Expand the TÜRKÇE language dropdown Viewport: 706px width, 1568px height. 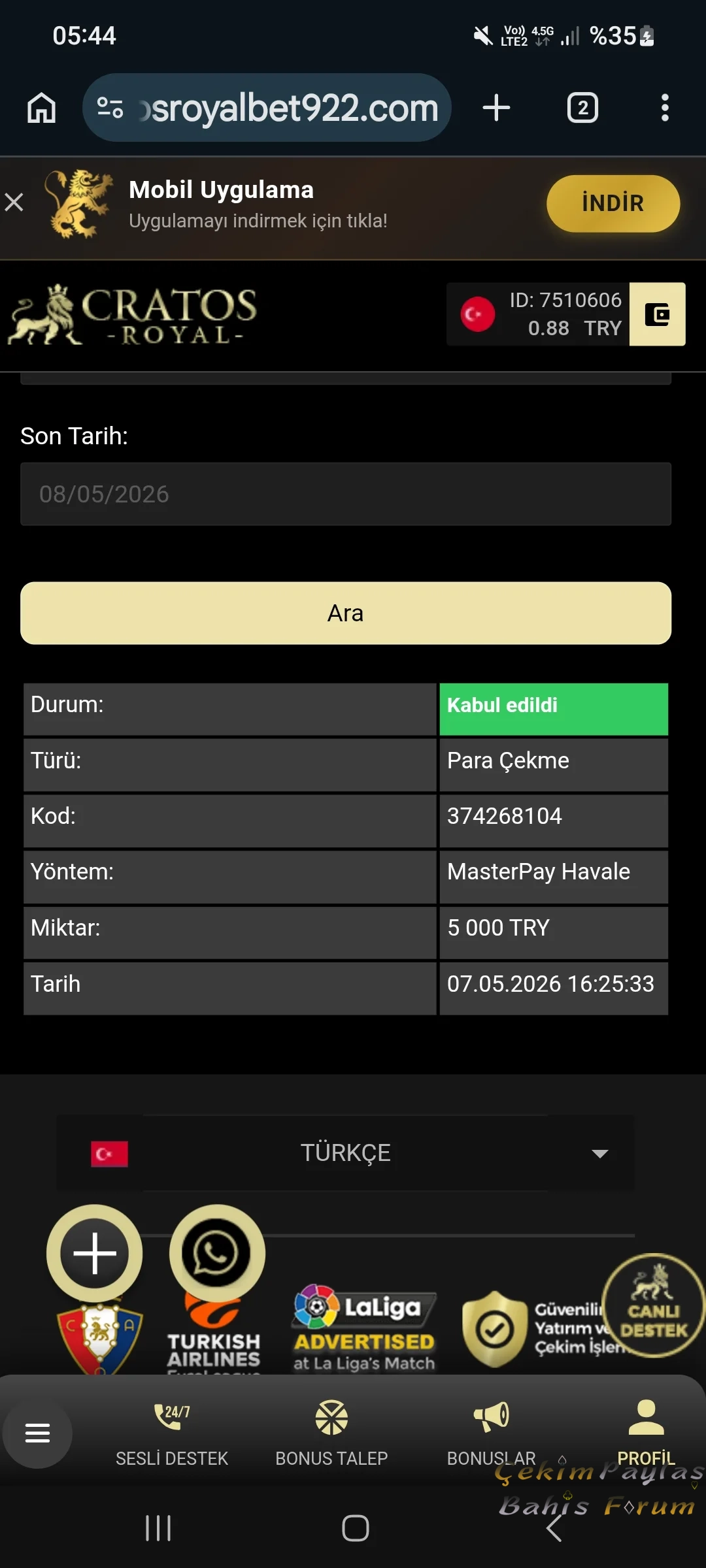(346, 1152)
